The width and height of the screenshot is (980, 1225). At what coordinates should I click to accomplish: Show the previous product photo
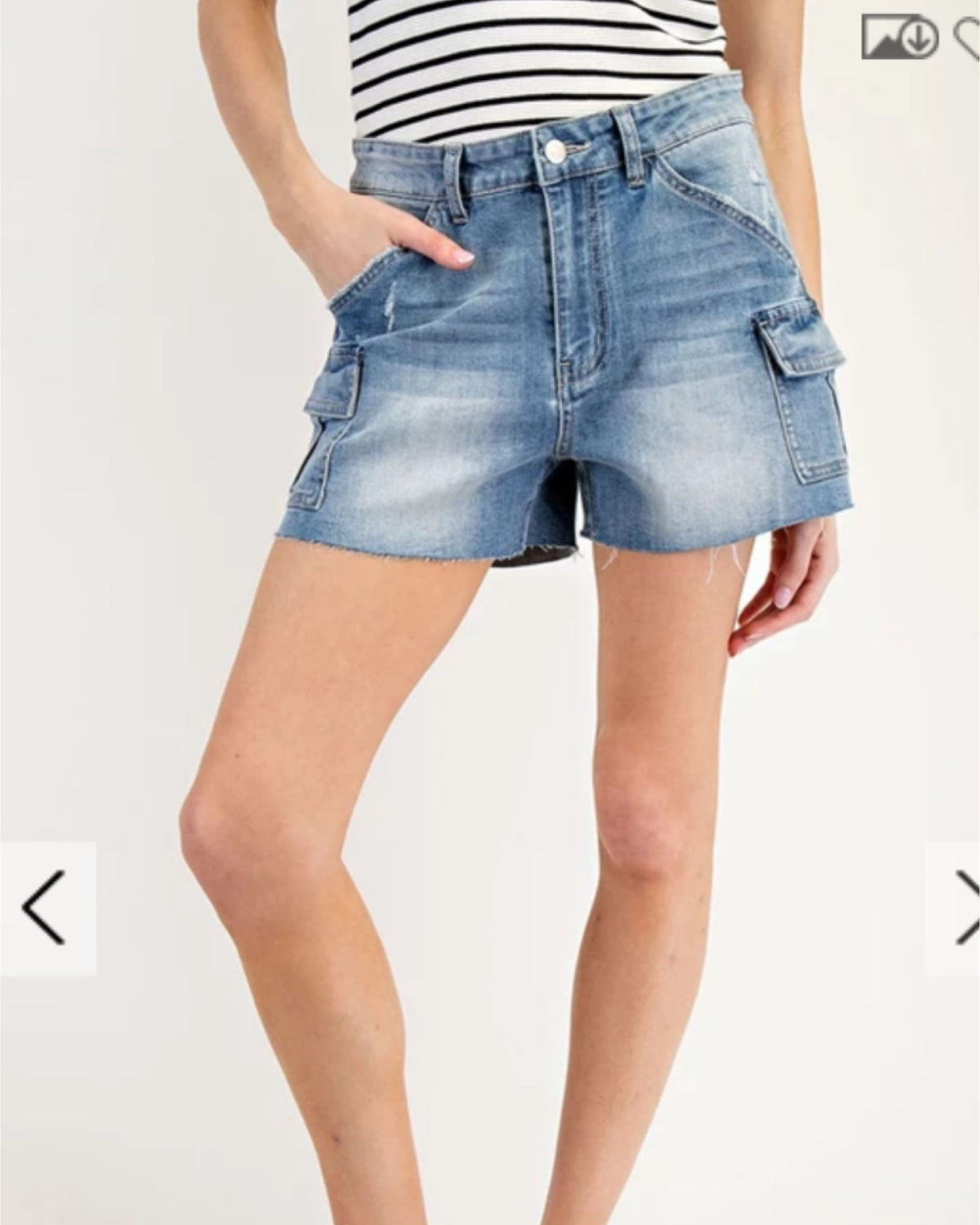45,908
